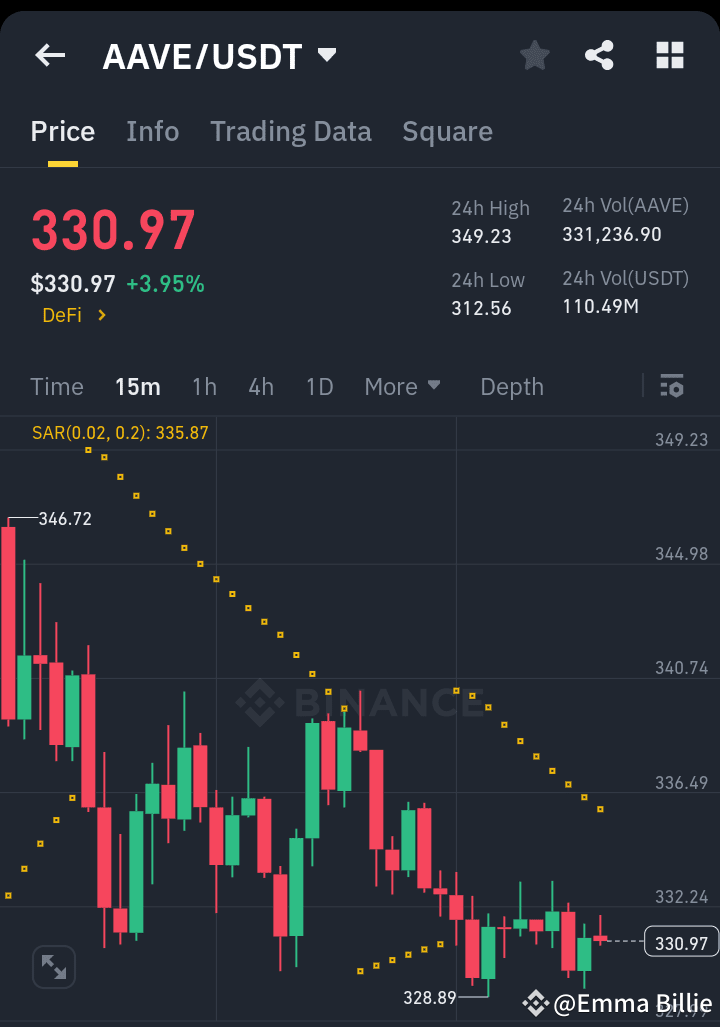Tap the back arrow to exit chart
The image size is (720, 1027).
(x=49, y=55)
